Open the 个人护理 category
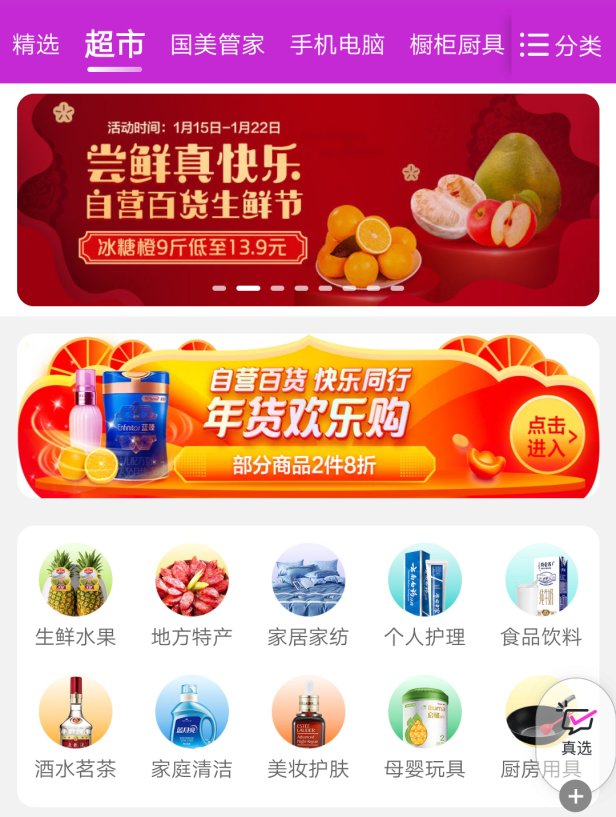This screenshot has height=817, width=616. (x=424, y=595)
